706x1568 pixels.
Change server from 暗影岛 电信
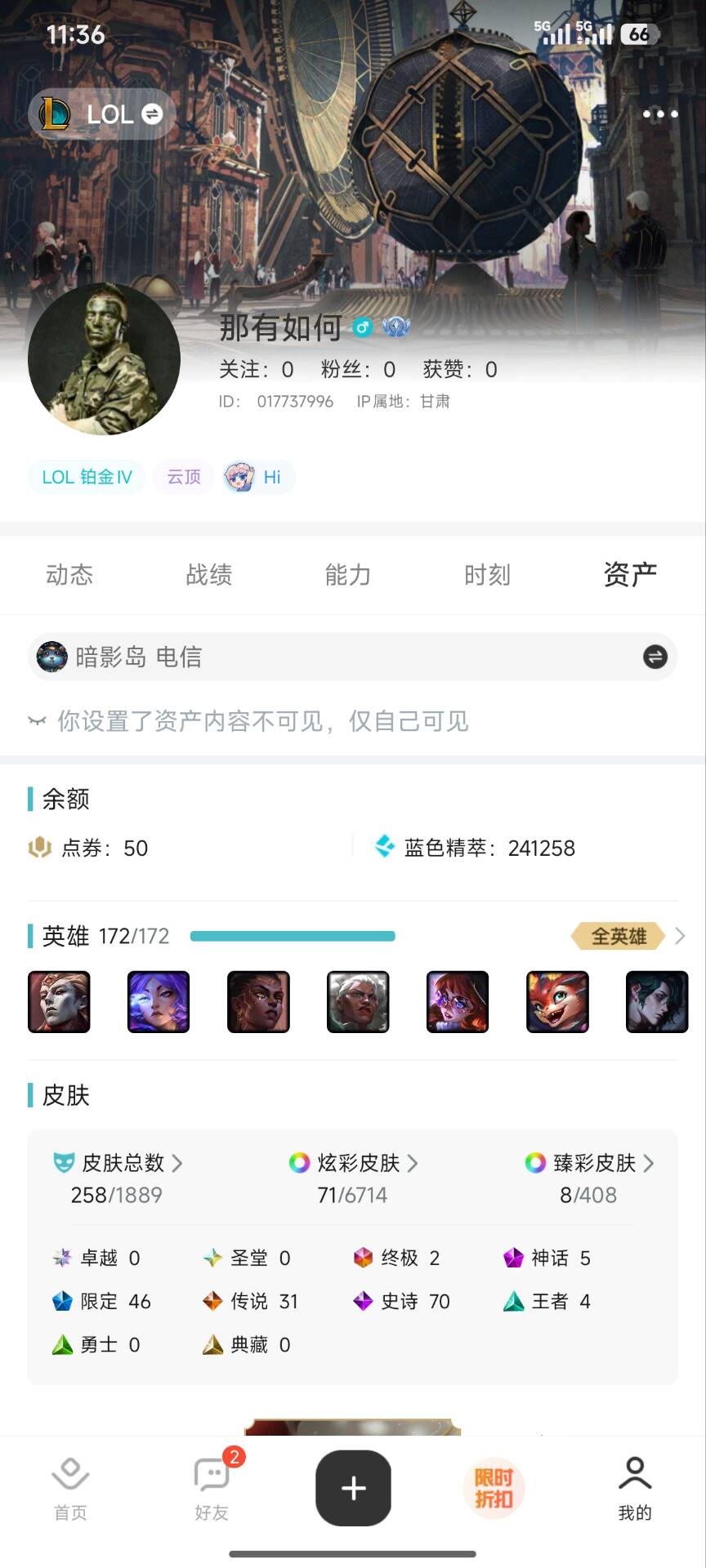[x=655, y=657]
